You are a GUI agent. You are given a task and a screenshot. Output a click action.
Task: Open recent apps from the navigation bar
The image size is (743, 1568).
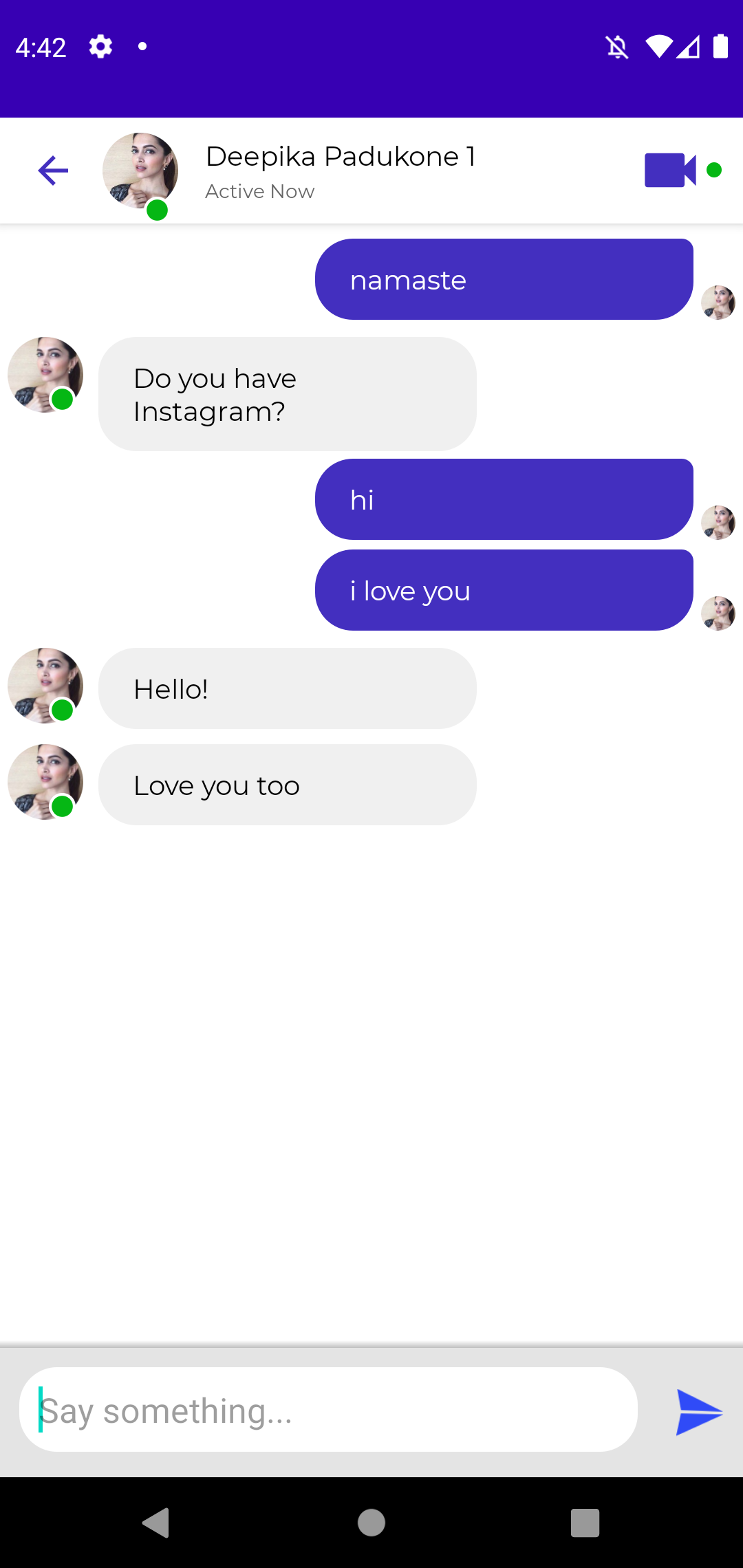tap(585, 1523)
